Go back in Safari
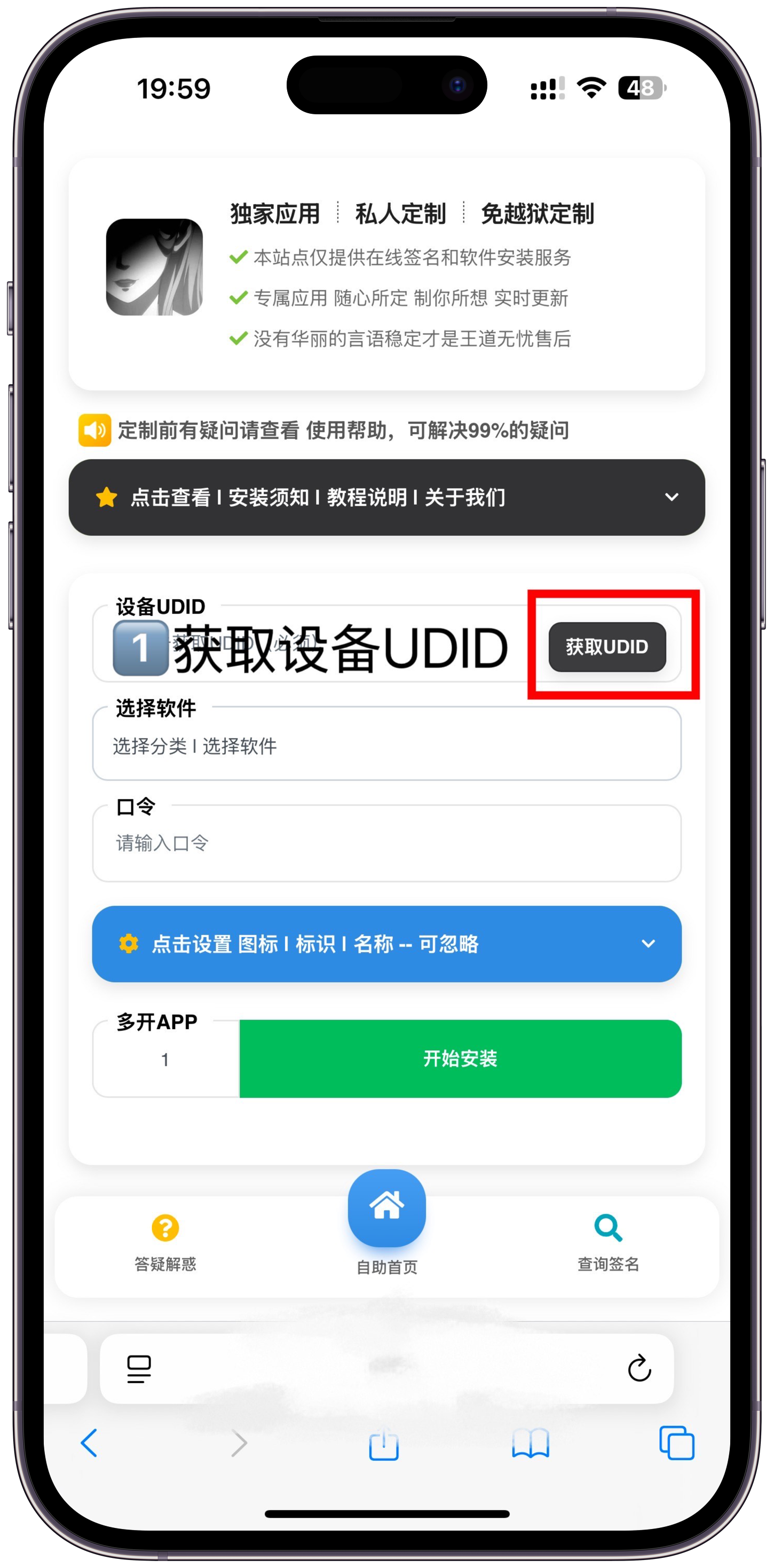Screen dimensions: 774x1568 pyautogui.click(x=90, y=1443)
